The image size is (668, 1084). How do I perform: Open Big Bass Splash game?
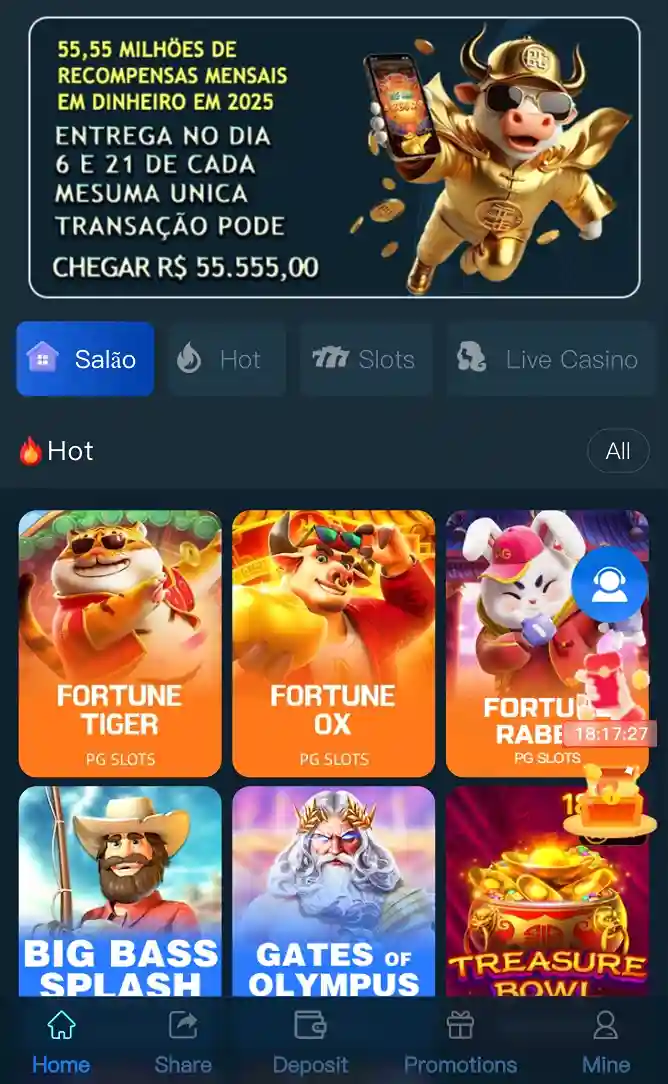click(x=120, y=890)
